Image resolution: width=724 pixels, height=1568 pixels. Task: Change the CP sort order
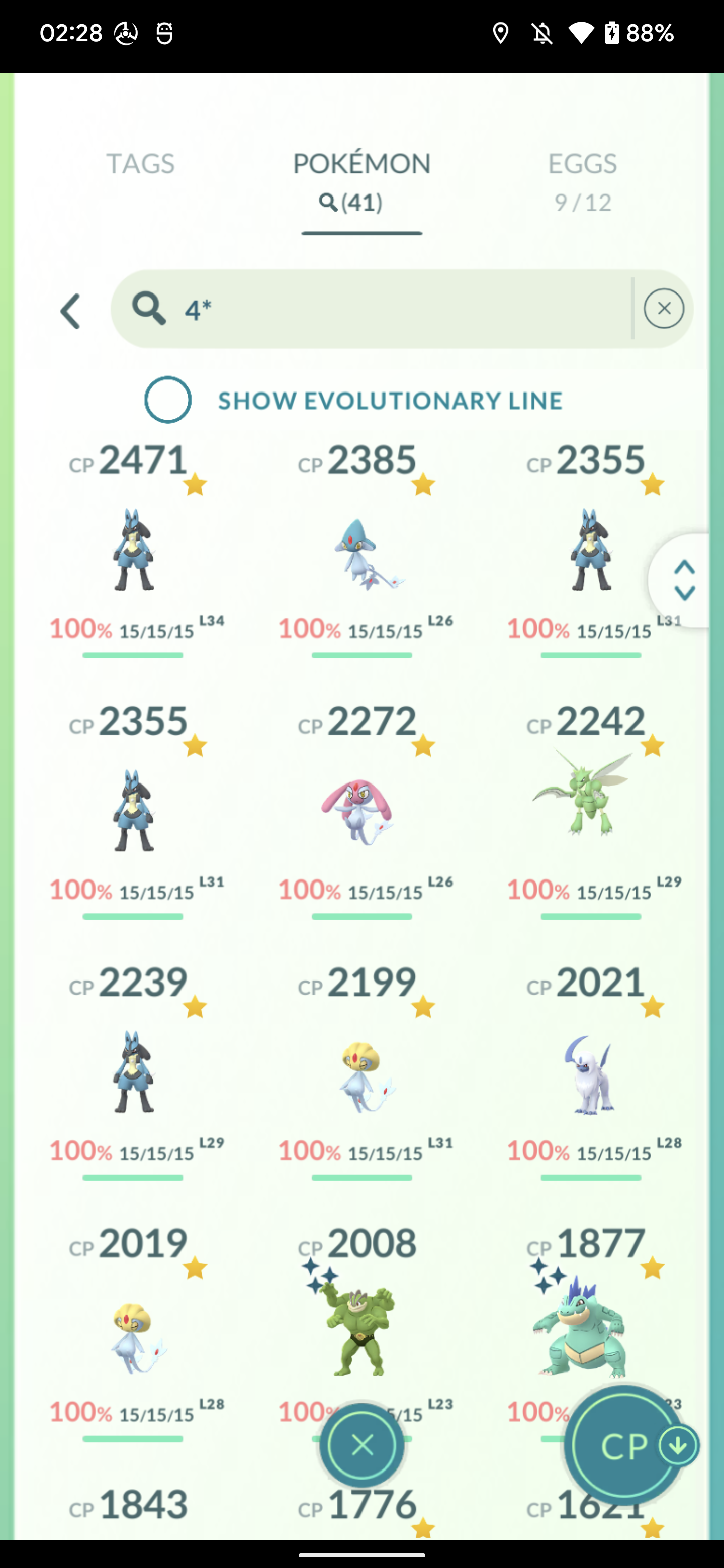click(627, 1446)
